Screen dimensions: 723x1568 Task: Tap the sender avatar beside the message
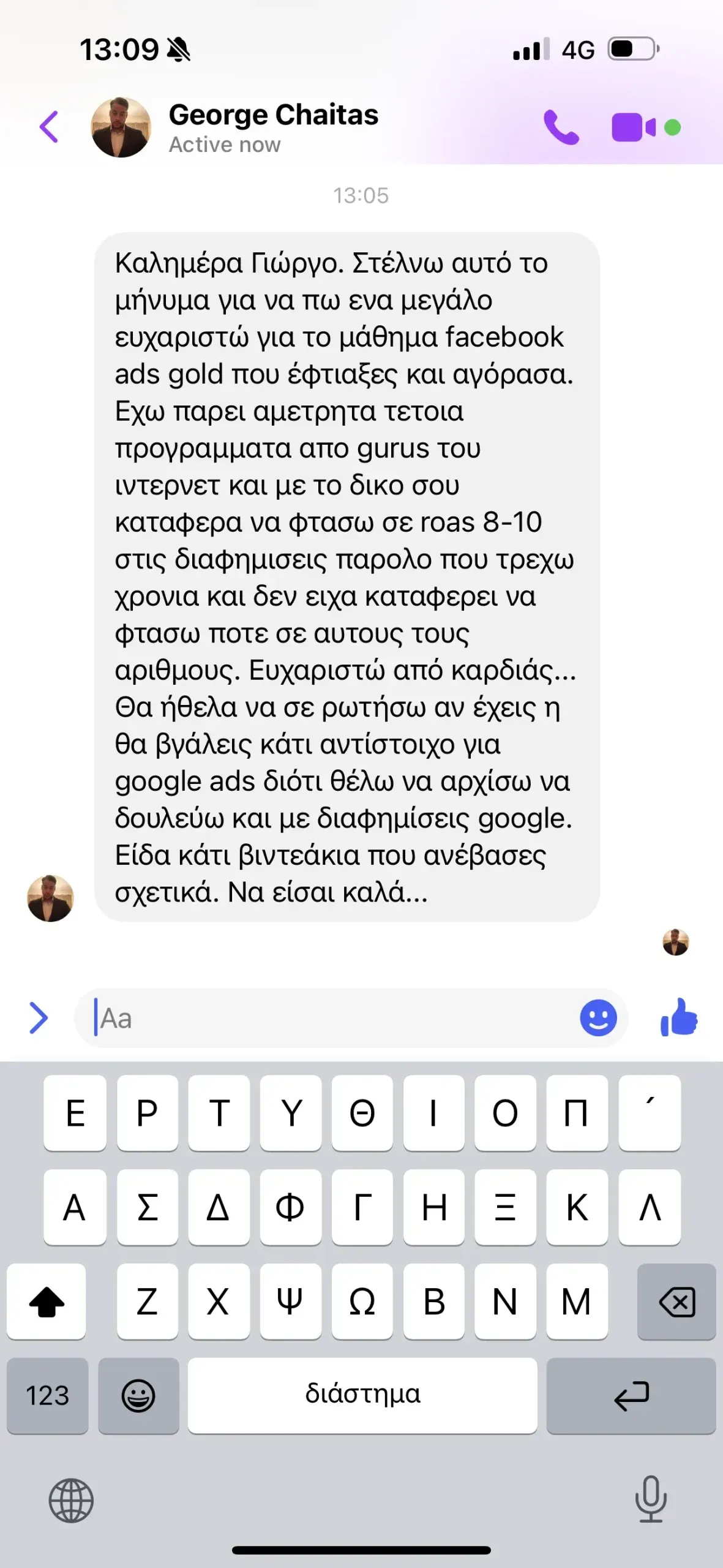coord(50,898)
